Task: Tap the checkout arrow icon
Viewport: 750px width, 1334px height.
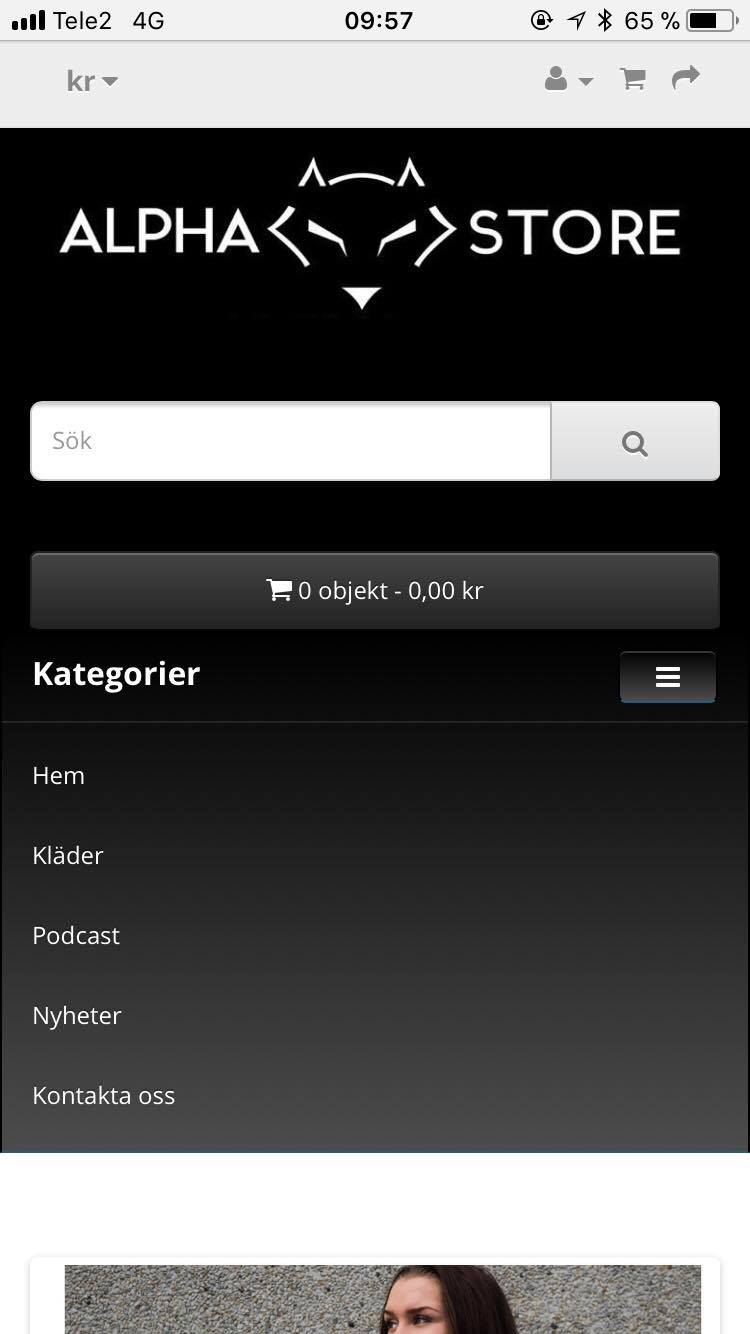Action: tap(686, 78)
